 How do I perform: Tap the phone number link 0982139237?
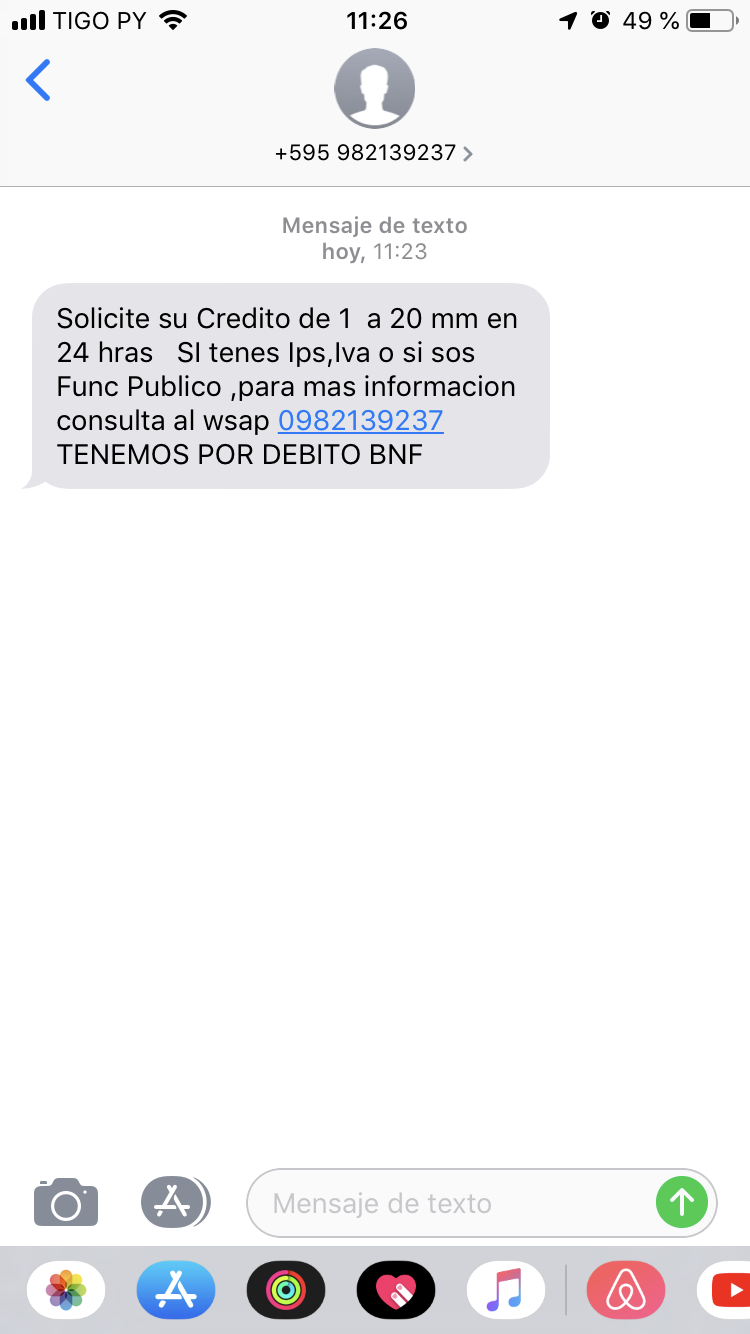click(360, 420)
